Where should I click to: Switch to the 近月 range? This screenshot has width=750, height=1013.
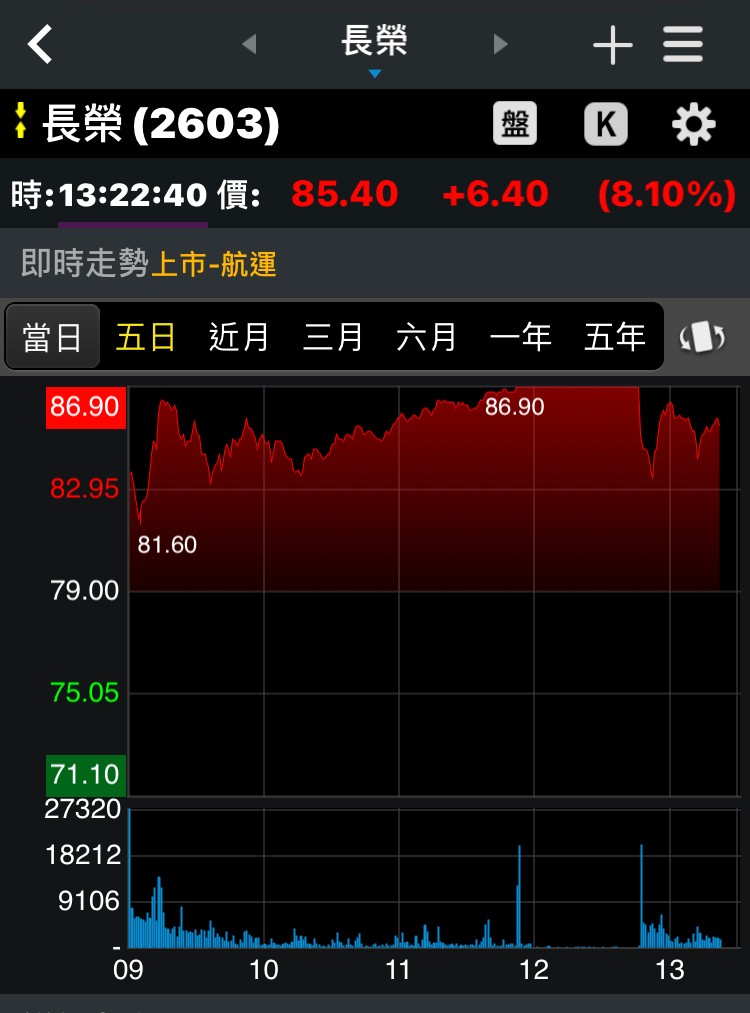coord(238,337)
